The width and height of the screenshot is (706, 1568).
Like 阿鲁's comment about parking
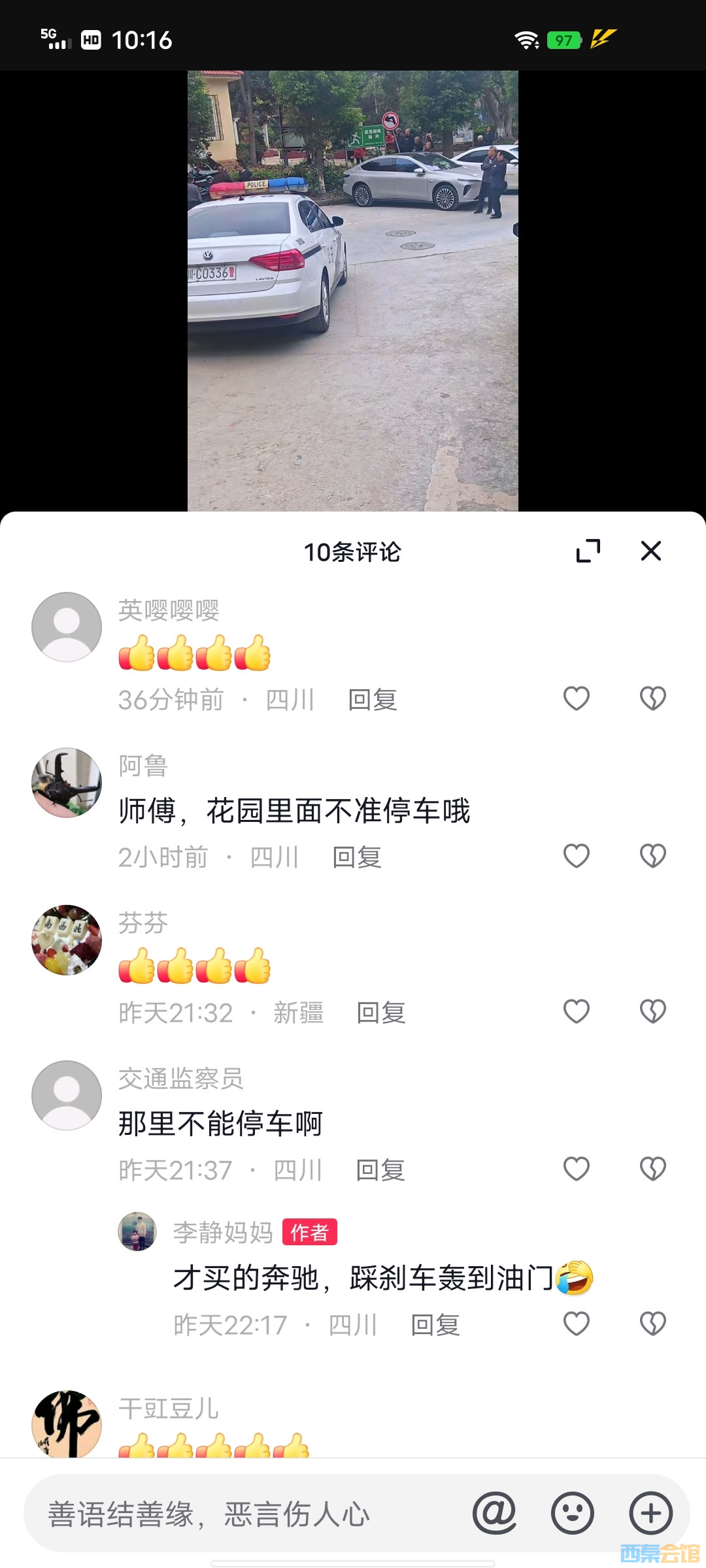tap(577, 856)
